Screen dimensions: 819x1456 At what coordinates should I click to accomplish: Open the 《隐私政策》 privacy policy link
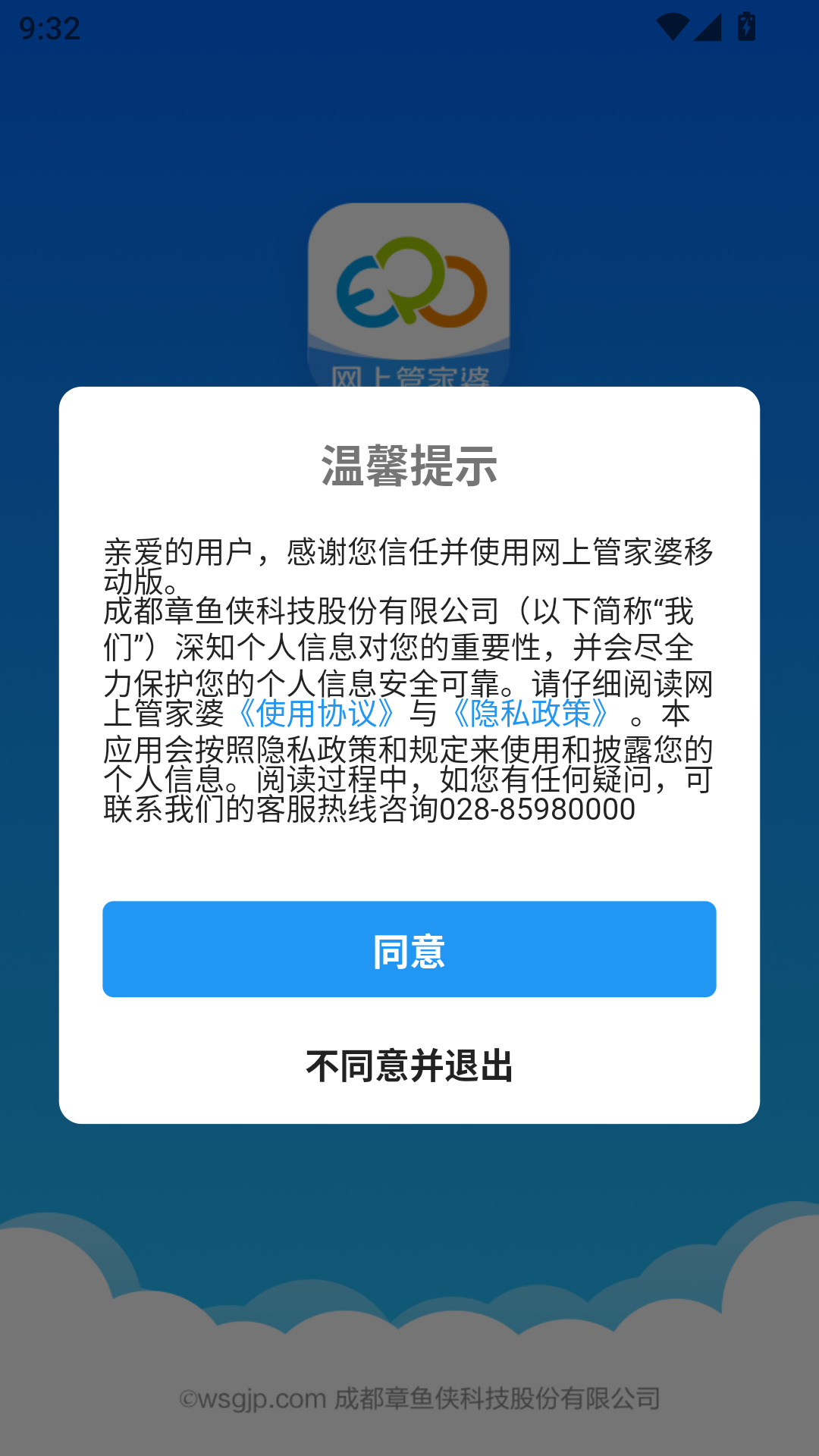pos(531,713)
